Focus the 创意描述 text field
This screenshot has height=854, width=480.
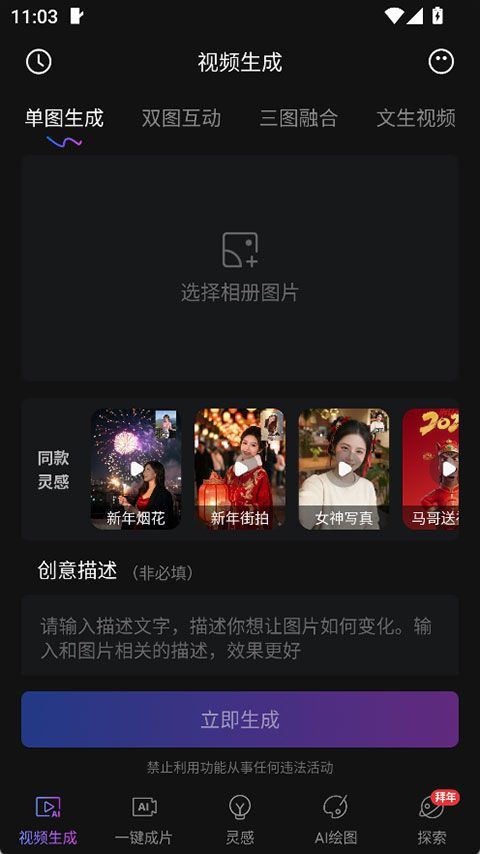pos(240,635)
